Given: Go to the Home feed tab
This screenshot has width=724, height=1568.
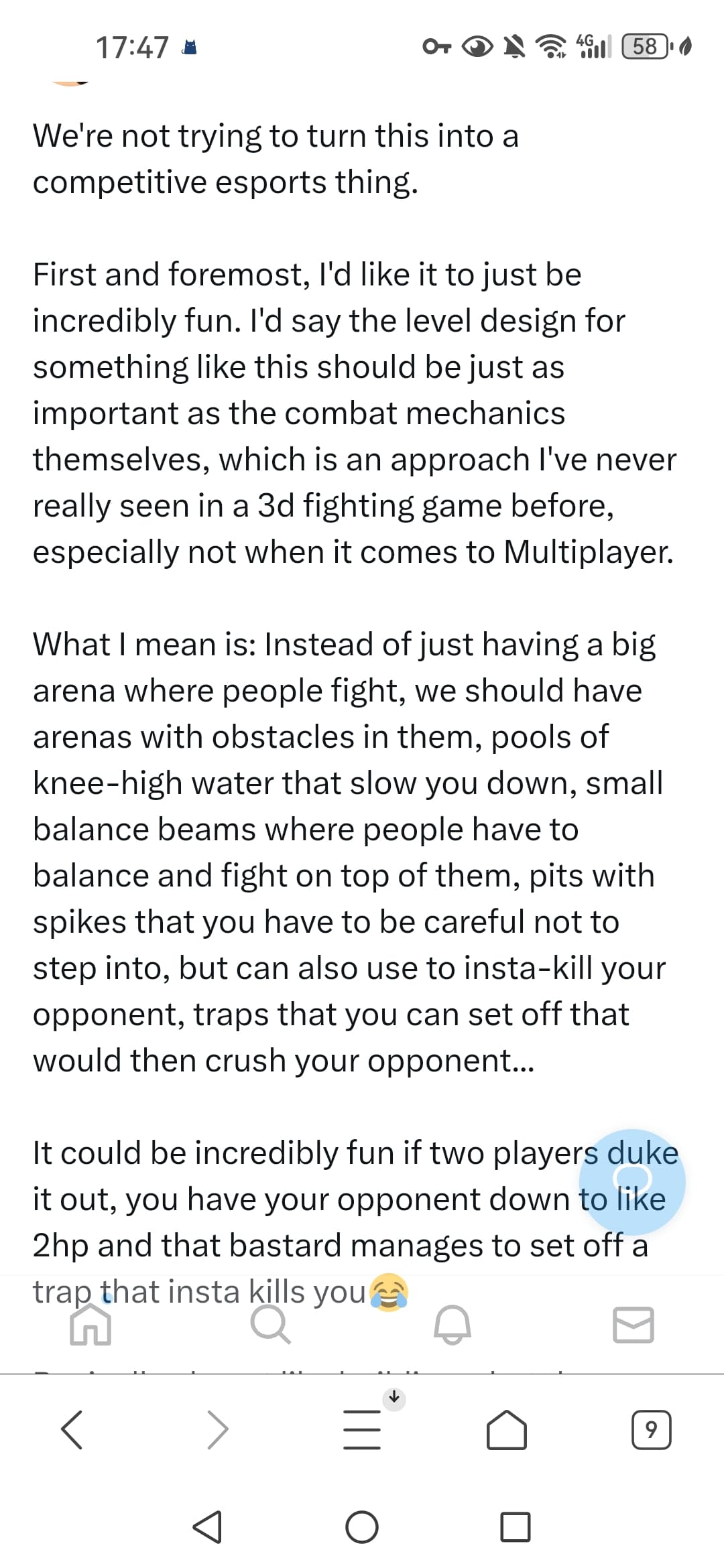Looking at the screenshot, I should click(x=90, y=1325).
